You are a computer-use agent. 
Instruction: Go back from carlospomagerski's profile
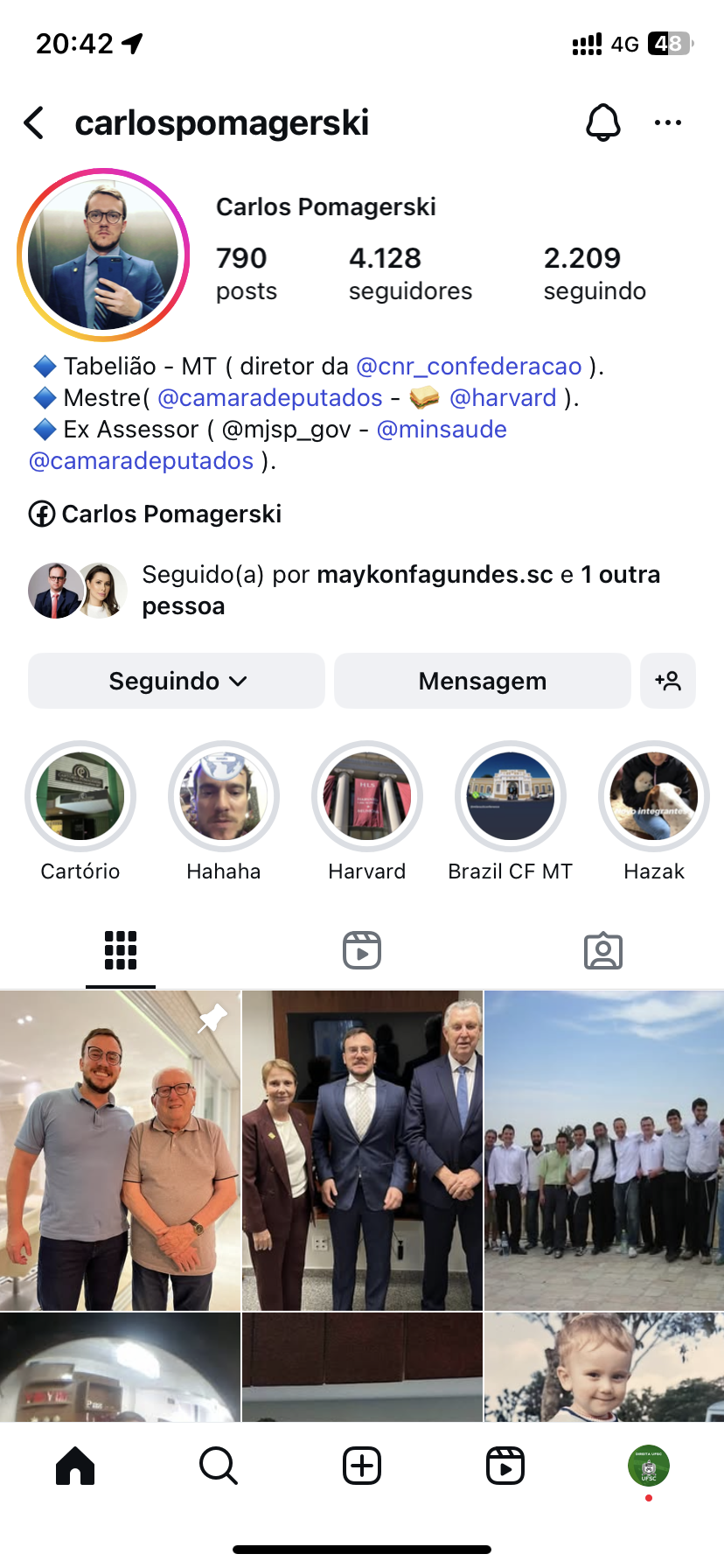pyautogui.click(x=35, y=123)
